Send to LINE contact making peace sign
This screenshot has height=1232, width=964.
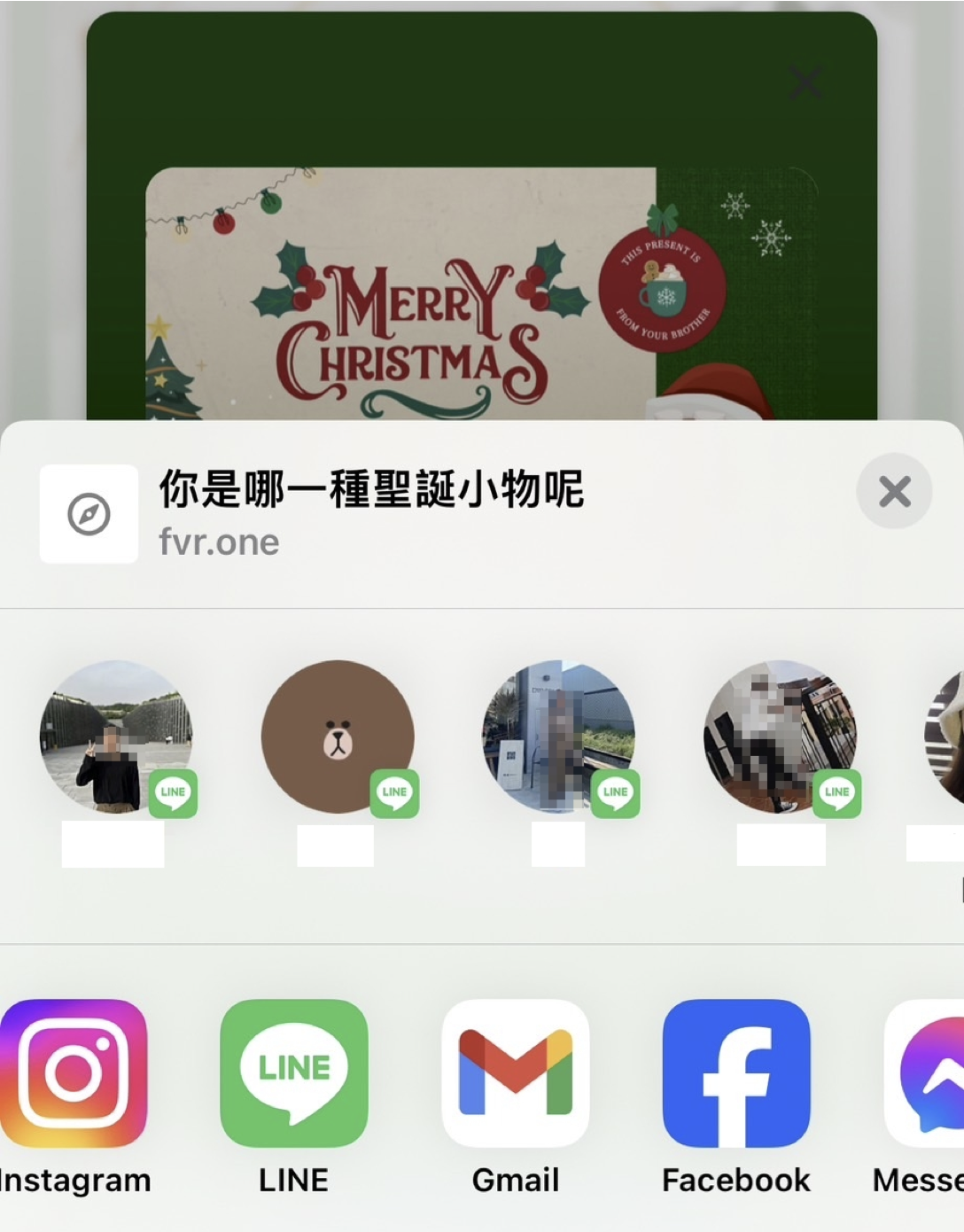point(116,737)
